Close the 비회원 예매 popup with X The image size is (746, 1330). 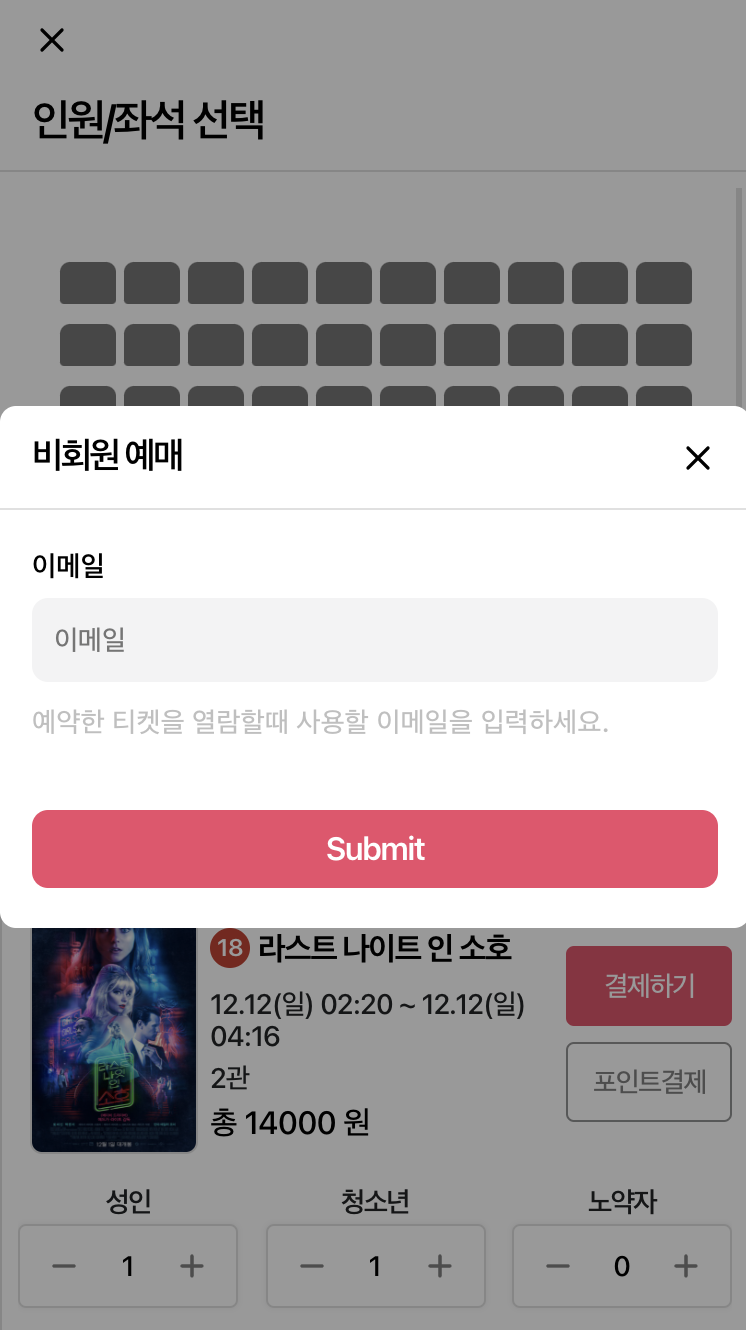[x=697, y=457]
